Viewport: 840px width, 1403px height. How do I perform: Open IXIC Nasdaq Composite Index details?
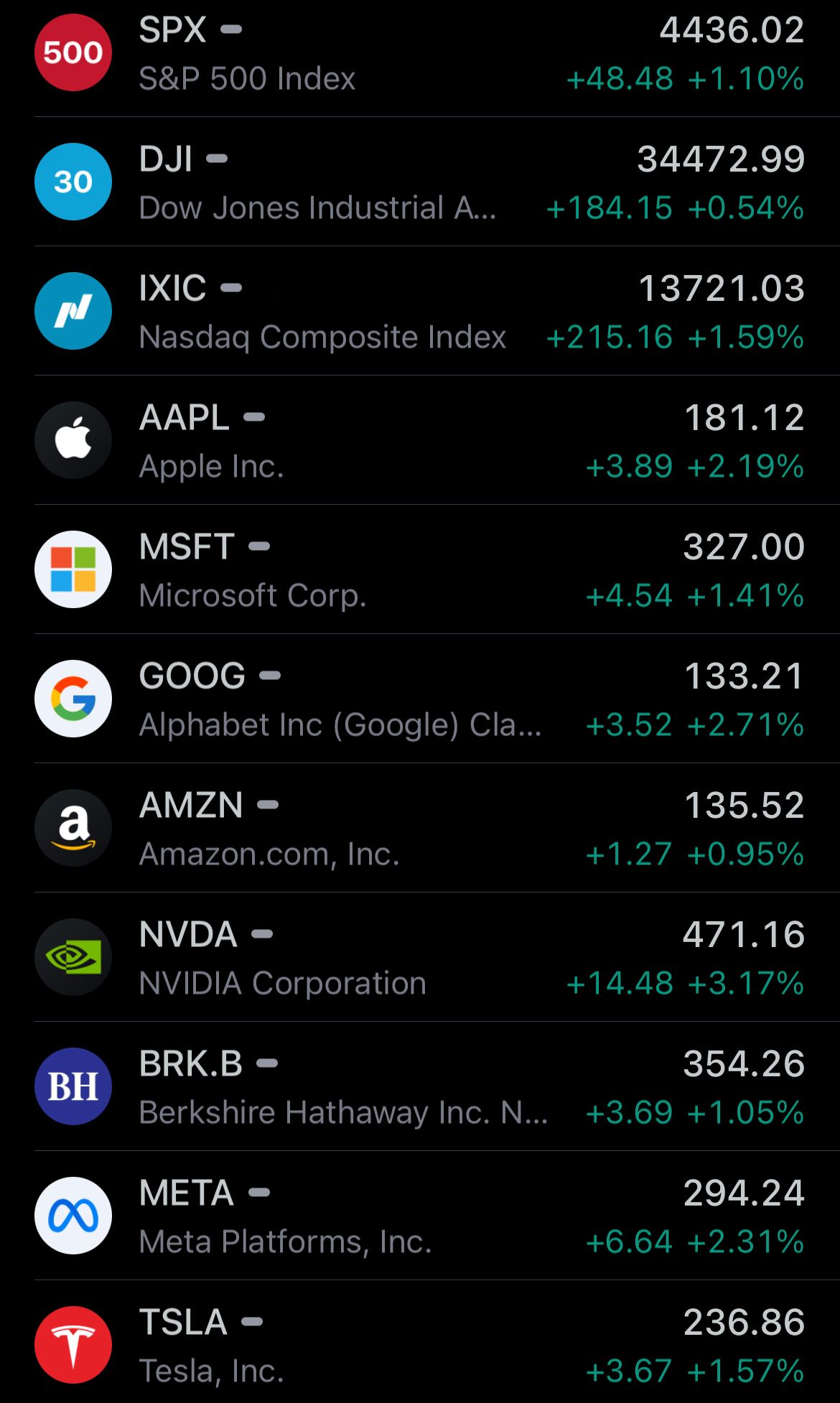point(420,312)
